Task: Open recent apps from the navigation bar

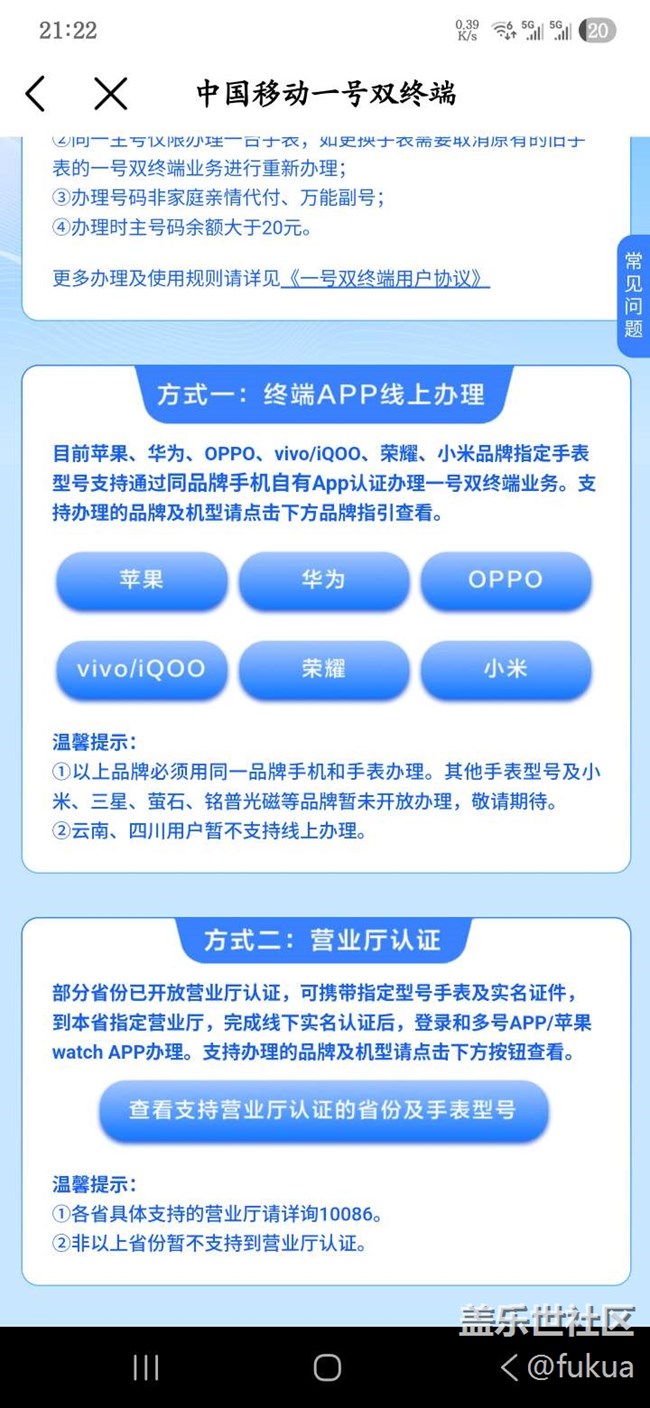Action: point(146,1368)
